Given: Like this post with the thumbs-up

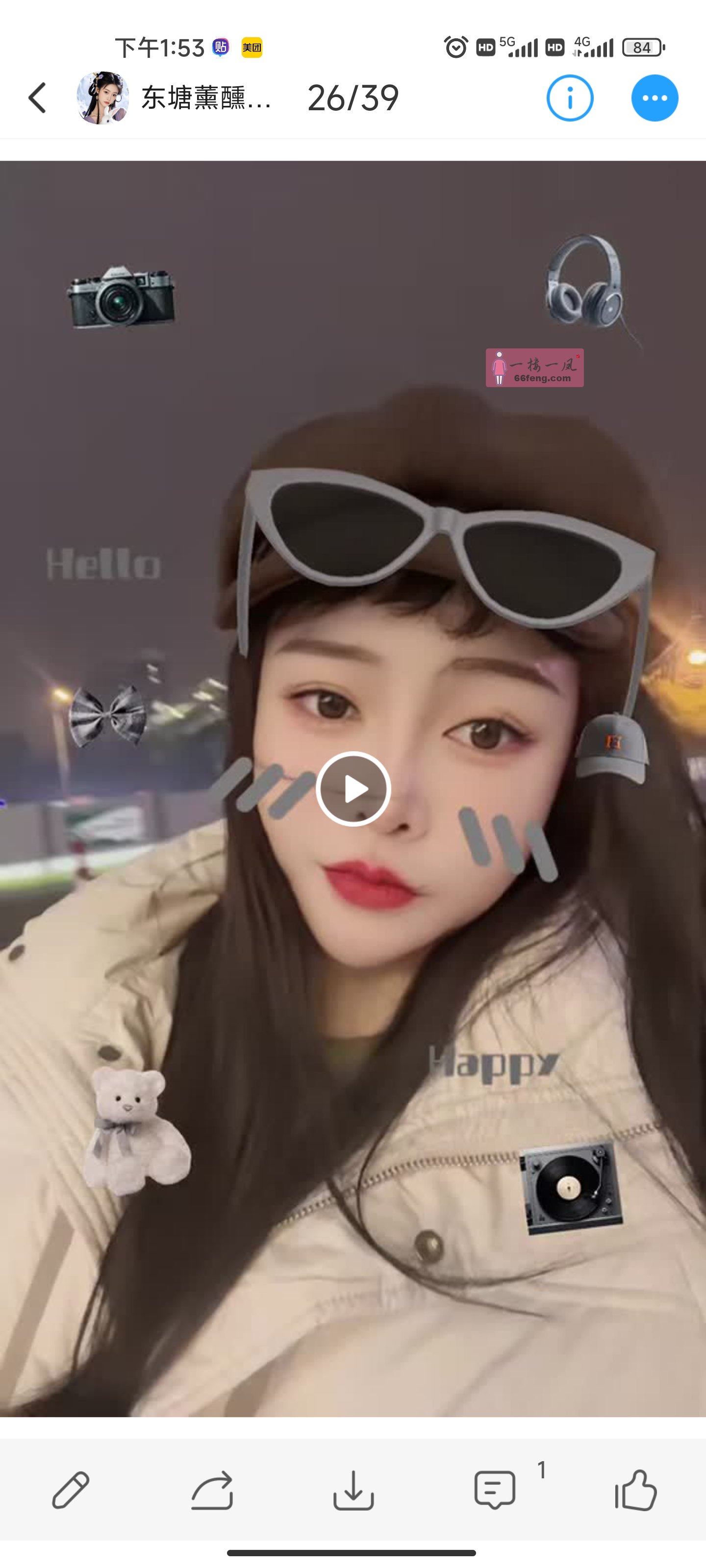Looking at the screenshot, I should [x=635, y=1490].
